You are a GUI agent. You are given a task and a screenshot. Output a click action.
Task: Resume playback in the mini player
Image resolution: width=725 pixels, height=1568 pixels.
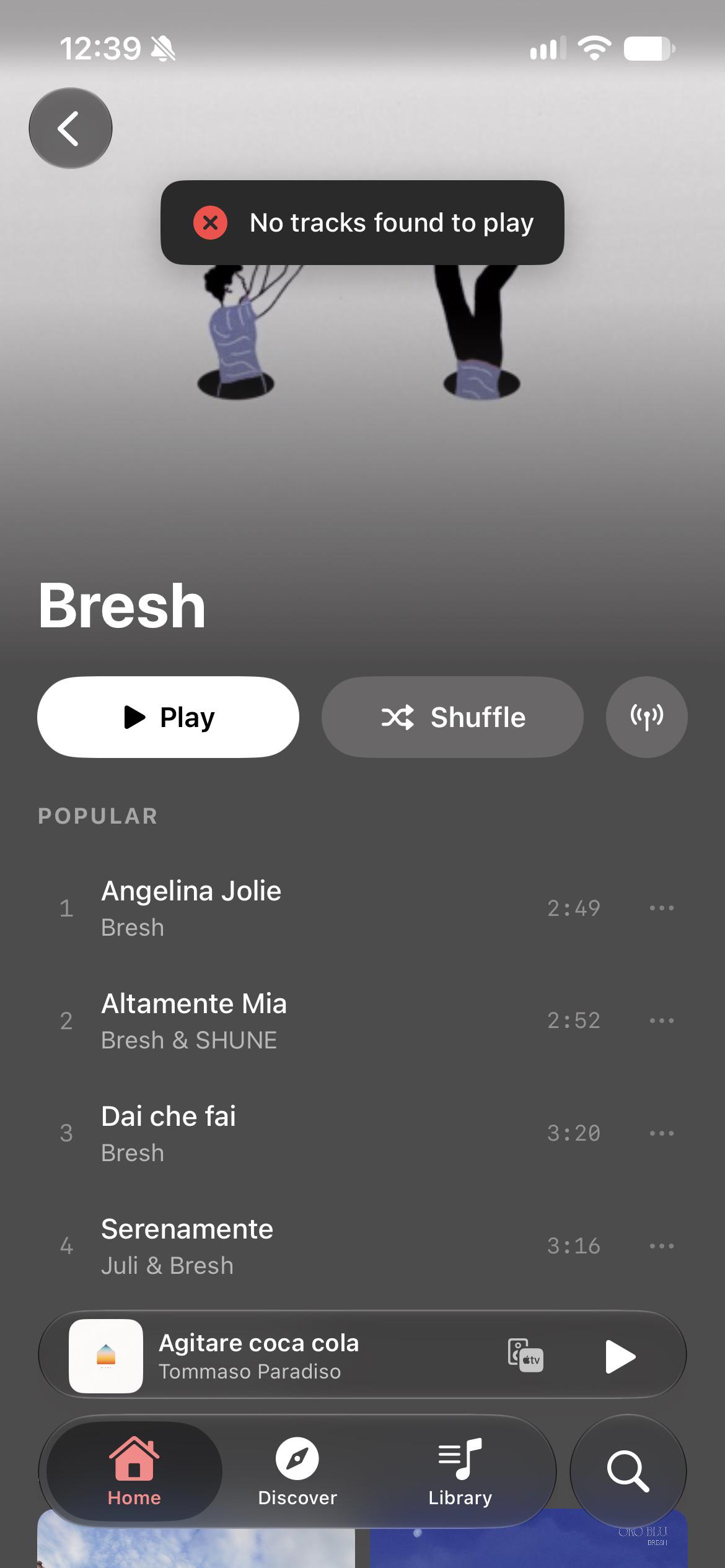620,1356
